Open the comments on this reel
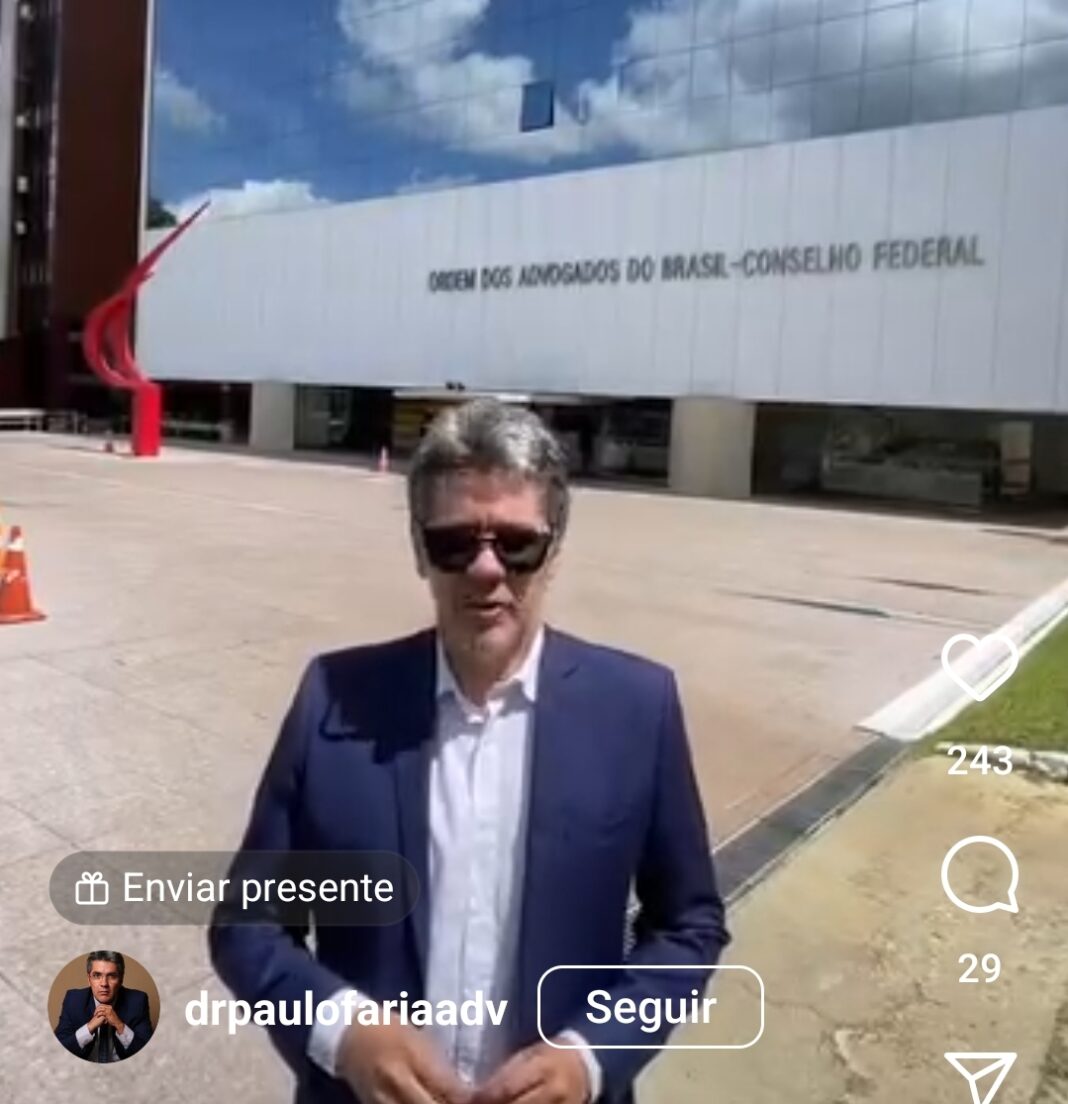Viewport: 1068px width, 1104px height. tap(980, 875)
